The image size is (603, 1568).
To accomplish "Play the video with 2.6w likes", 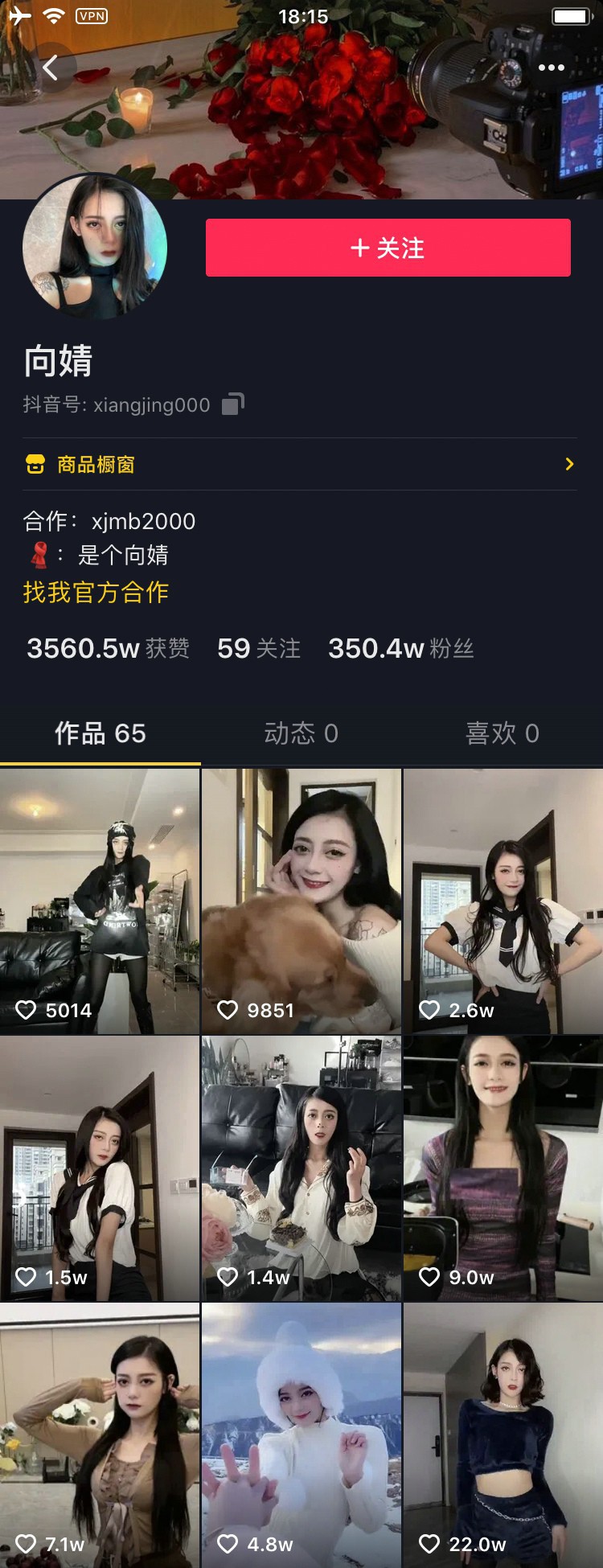I will click(503, 901).
